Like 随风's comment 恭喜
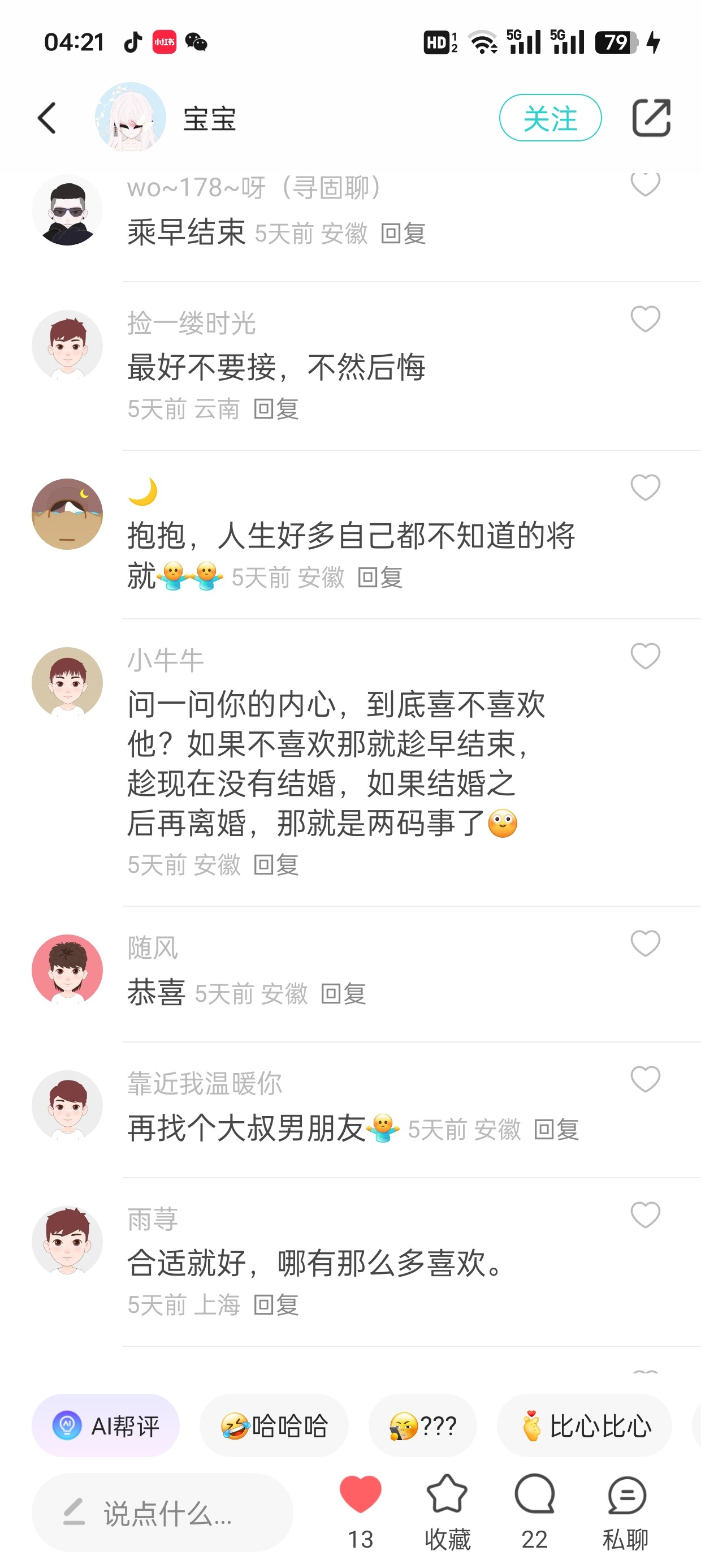The image size is (701, 1568). 645,944
